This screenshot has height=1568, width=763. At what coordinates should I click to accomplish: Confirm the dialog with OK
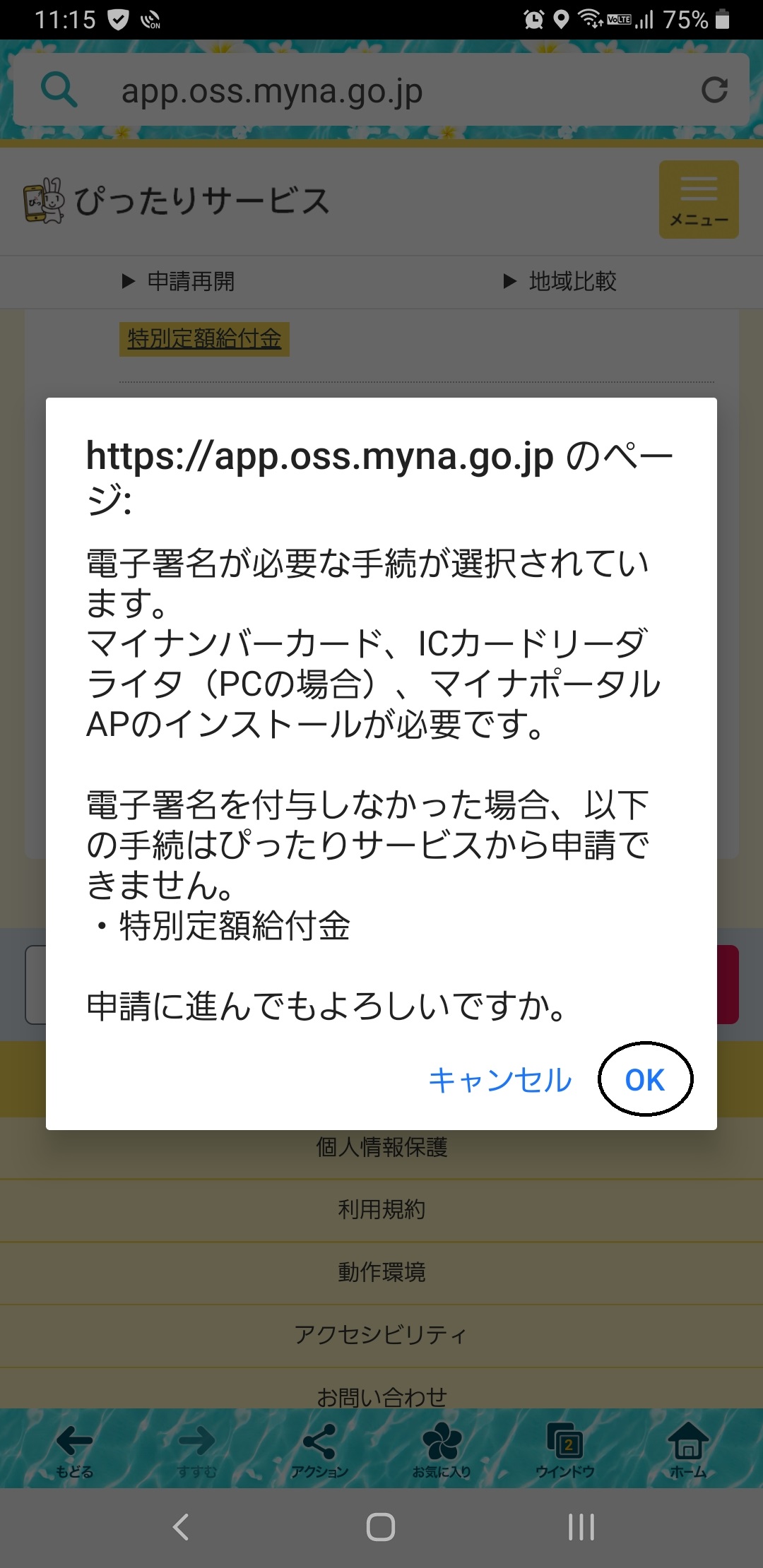(x=644, y=1079)
